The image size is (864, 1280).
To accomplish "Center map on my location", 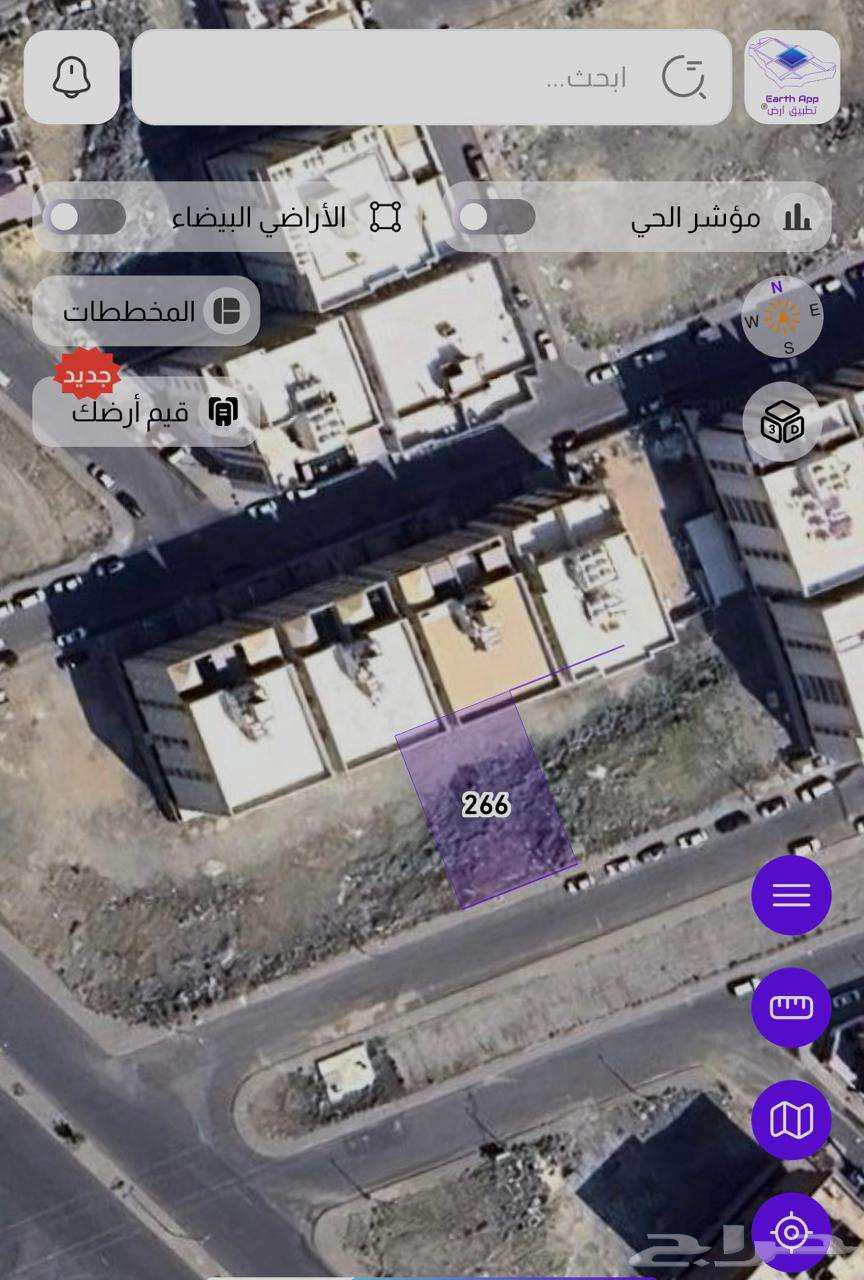I will (x=791, y=1232).
